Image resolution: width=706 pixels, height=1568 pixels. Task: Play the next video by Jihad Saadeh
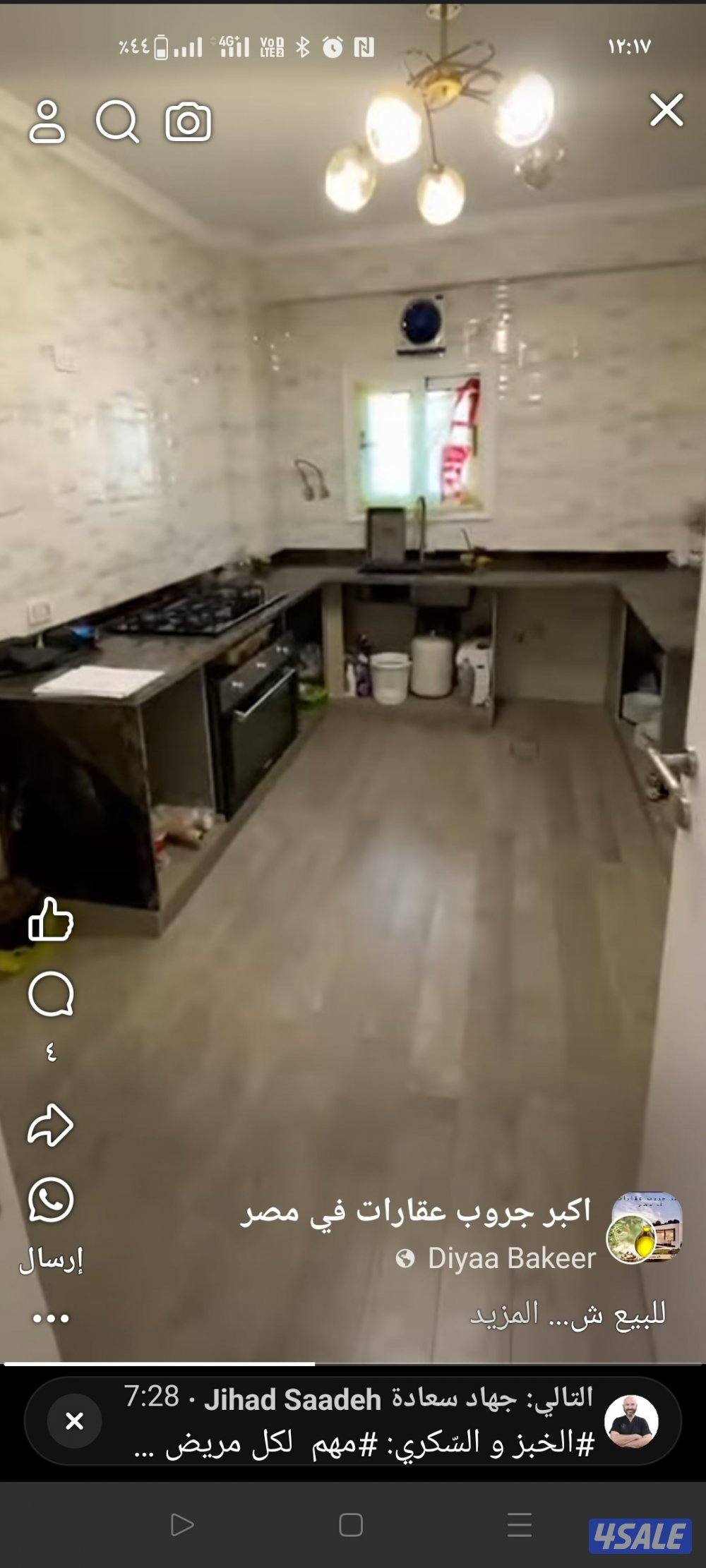coord(367,1420)
